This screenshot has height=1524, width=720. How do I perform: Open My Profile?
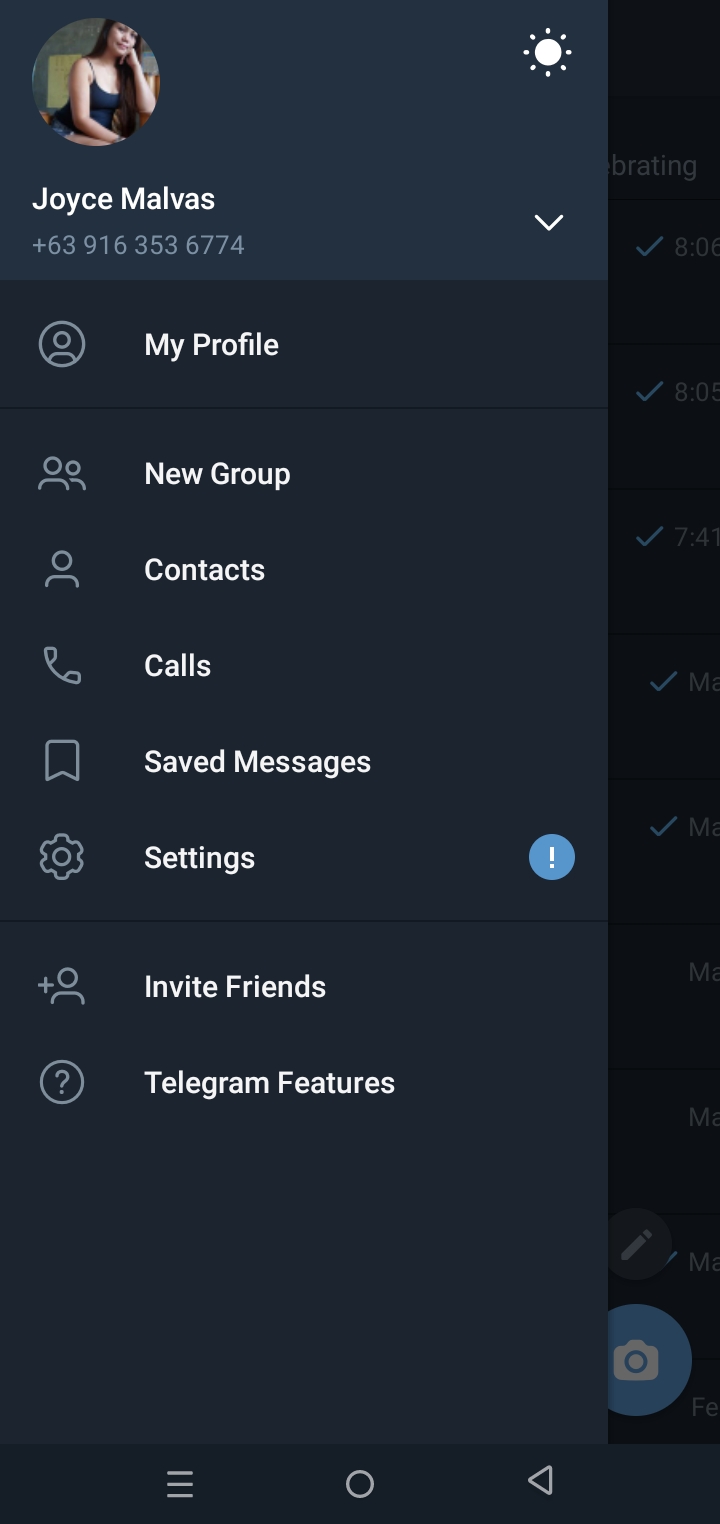[x=304, y=345]
